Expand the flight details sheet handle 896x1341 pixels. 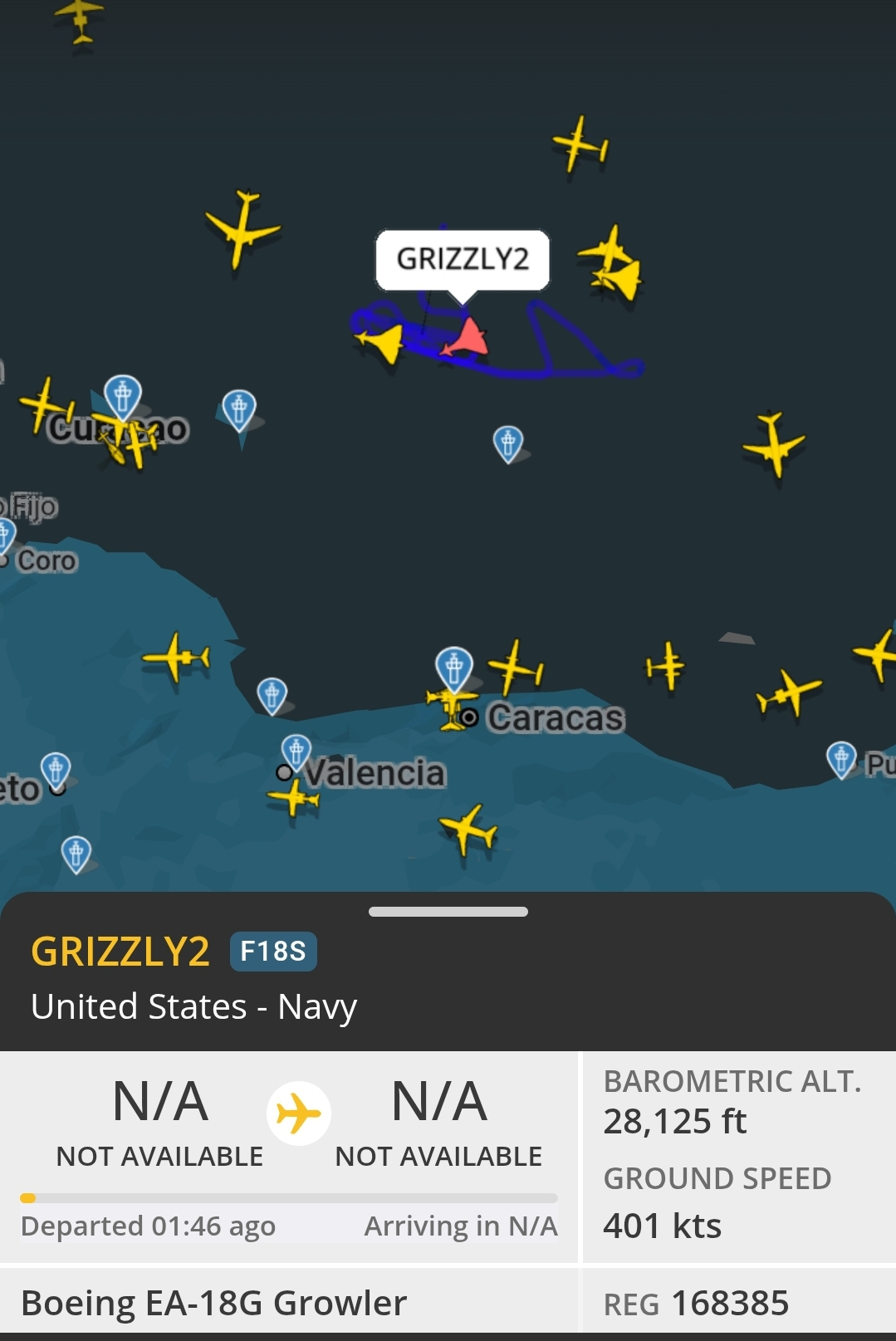coord(448,912)
